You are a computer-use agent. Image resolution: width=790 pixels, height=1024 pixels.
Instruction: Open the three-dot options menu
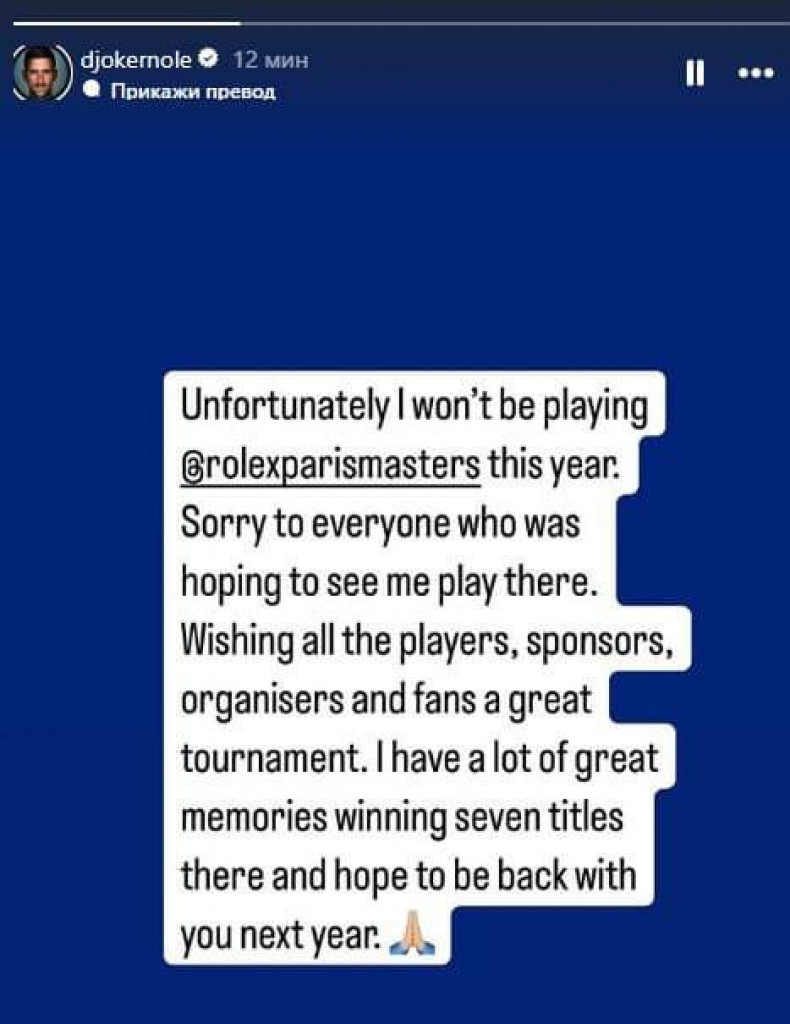coord(755,73)
